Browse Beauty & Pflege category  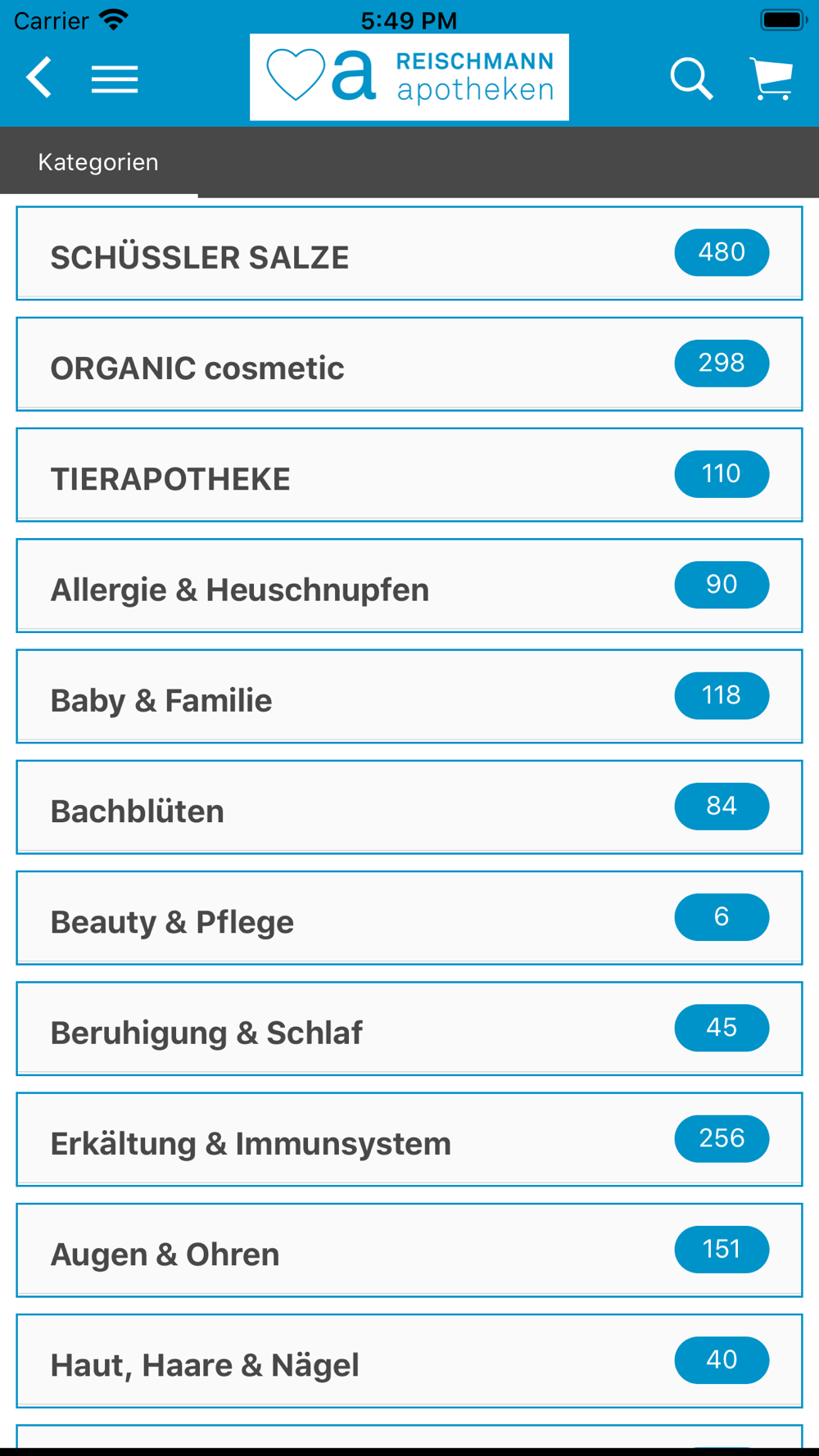(409, 918)
